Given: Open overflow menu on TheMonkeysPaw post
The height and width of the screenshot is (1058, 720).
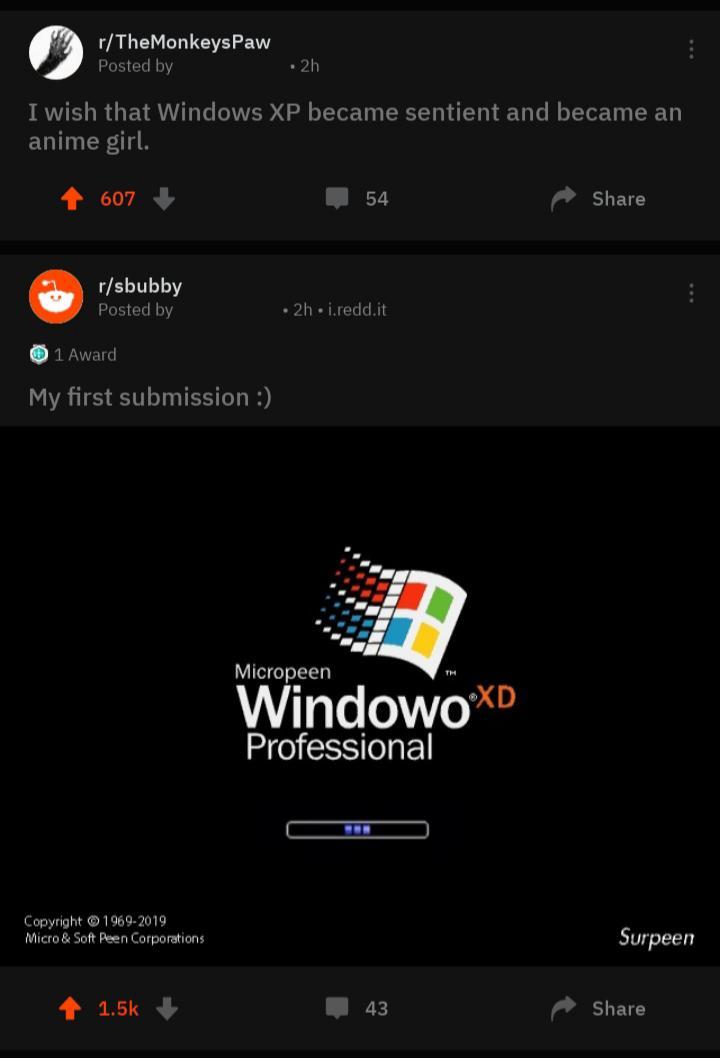Looking at the screenshot, I should pyautogui.click(x=691, y=49).
